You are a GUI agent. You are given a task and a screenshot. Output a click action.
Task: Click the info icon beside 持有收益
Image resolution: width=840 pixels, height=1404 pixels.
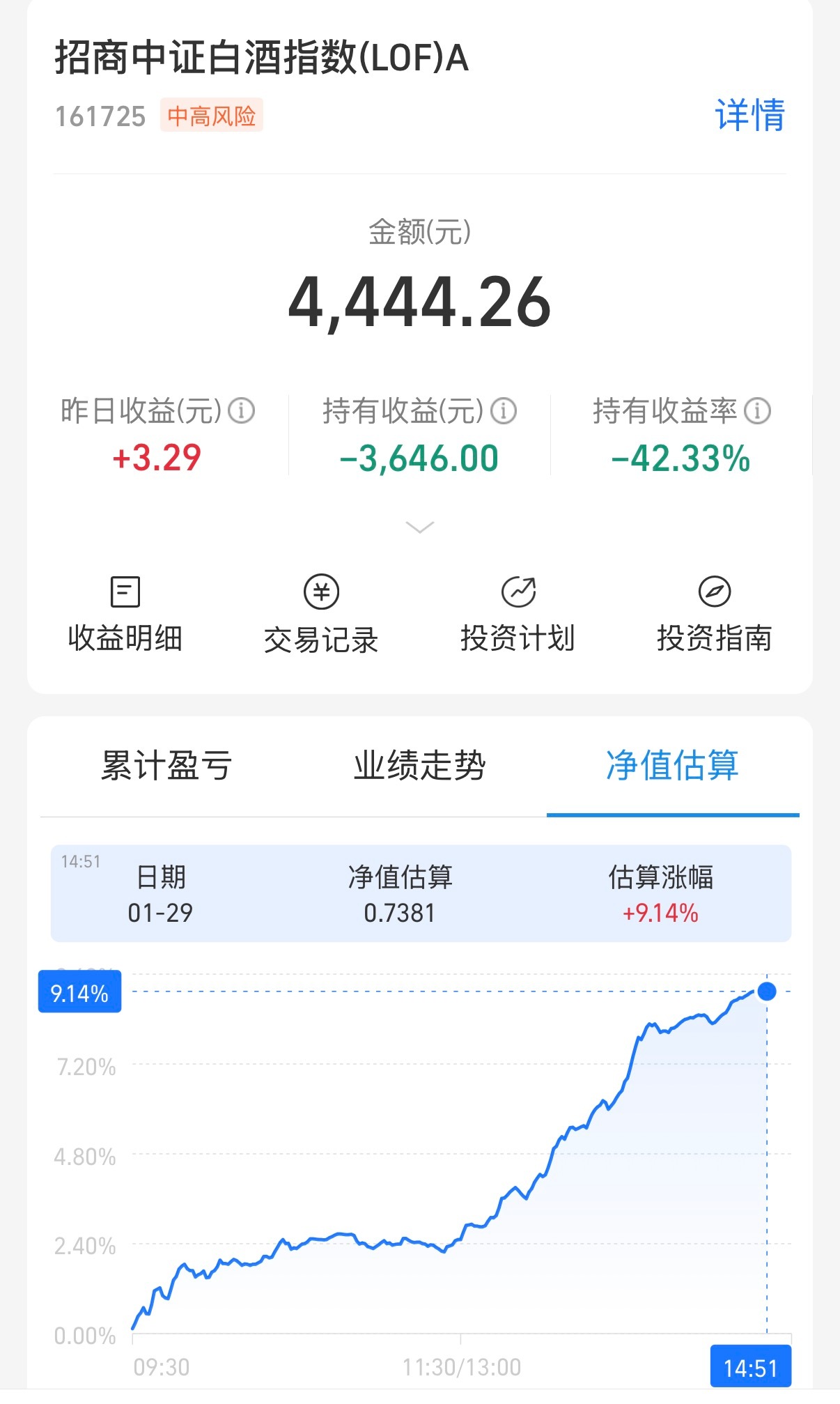click(504, 412)
